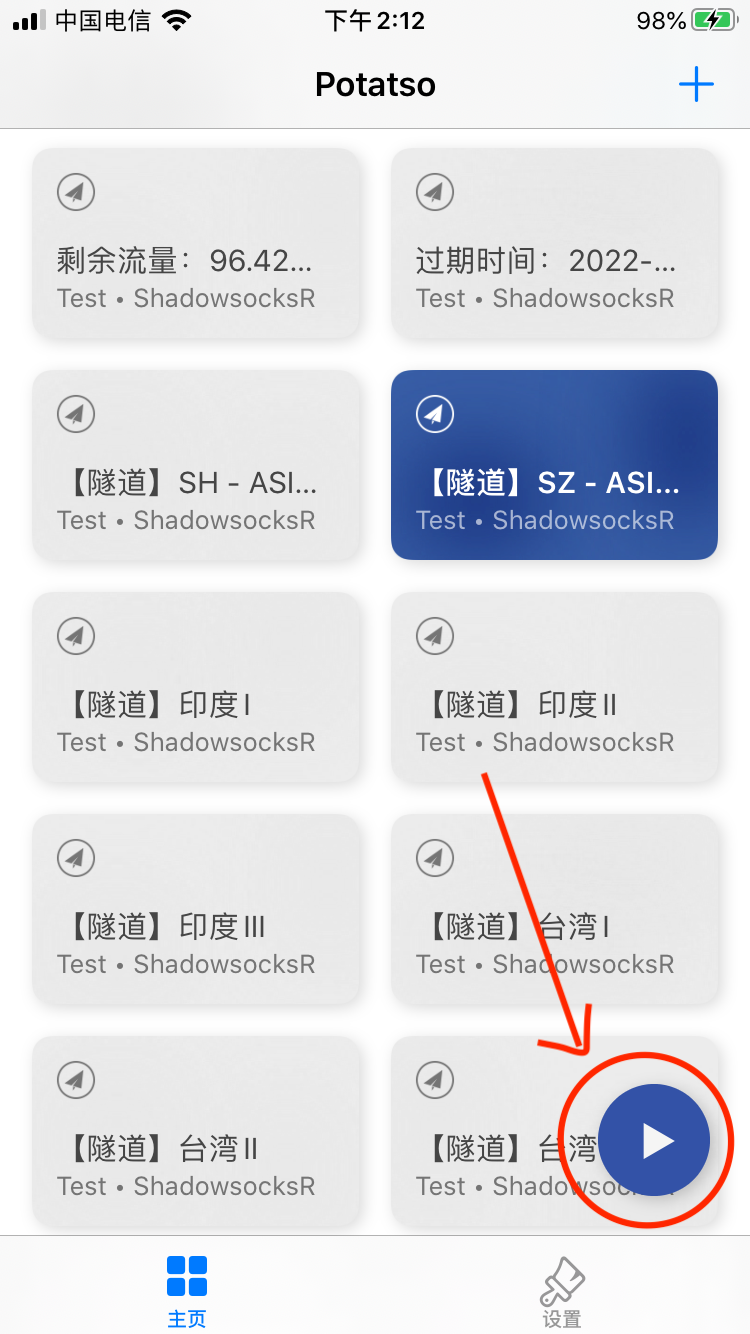Start the connection with the play button
Viewport: 750px width, 1334px height.
point(654,1140)
